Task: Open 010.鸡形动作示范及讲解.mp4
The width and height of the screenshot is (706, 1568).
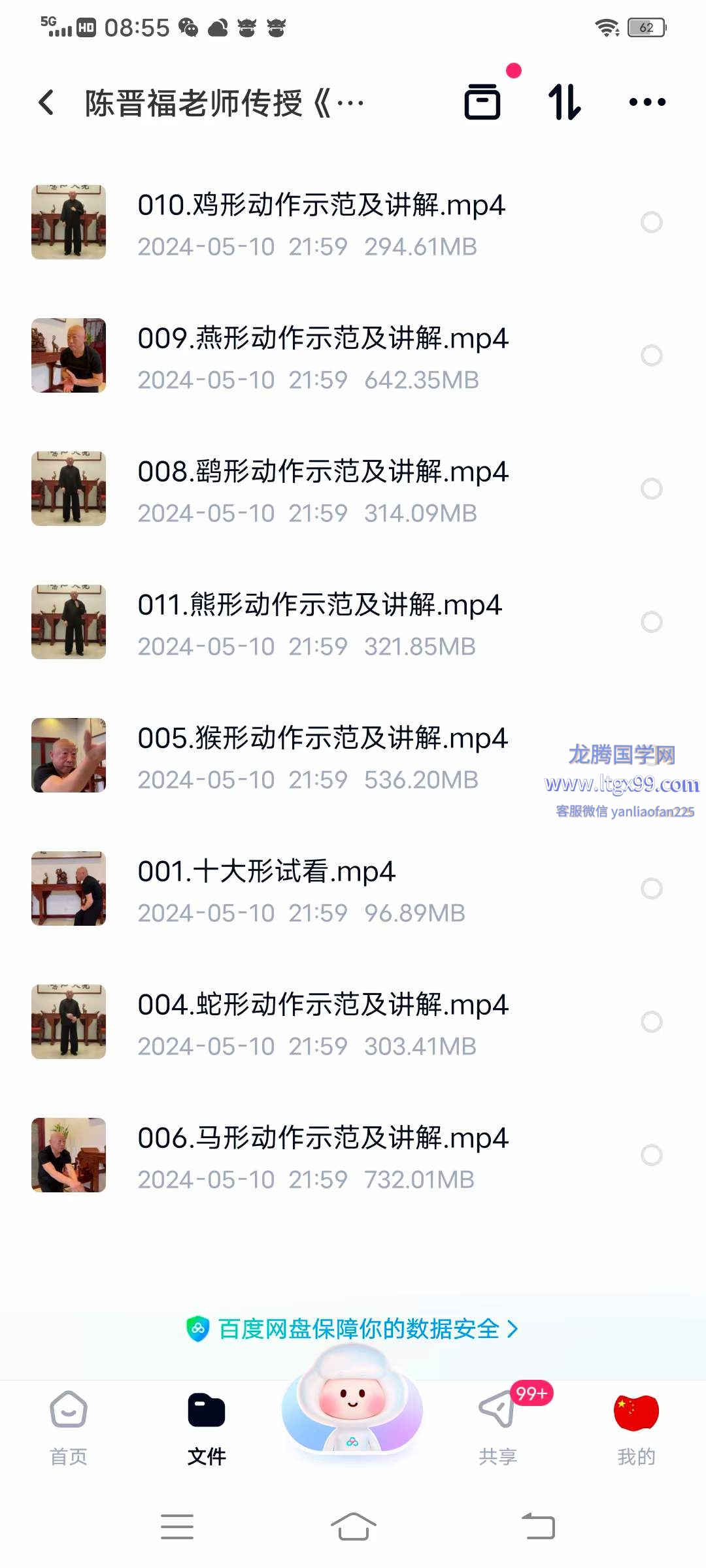Action: (321, 206)
